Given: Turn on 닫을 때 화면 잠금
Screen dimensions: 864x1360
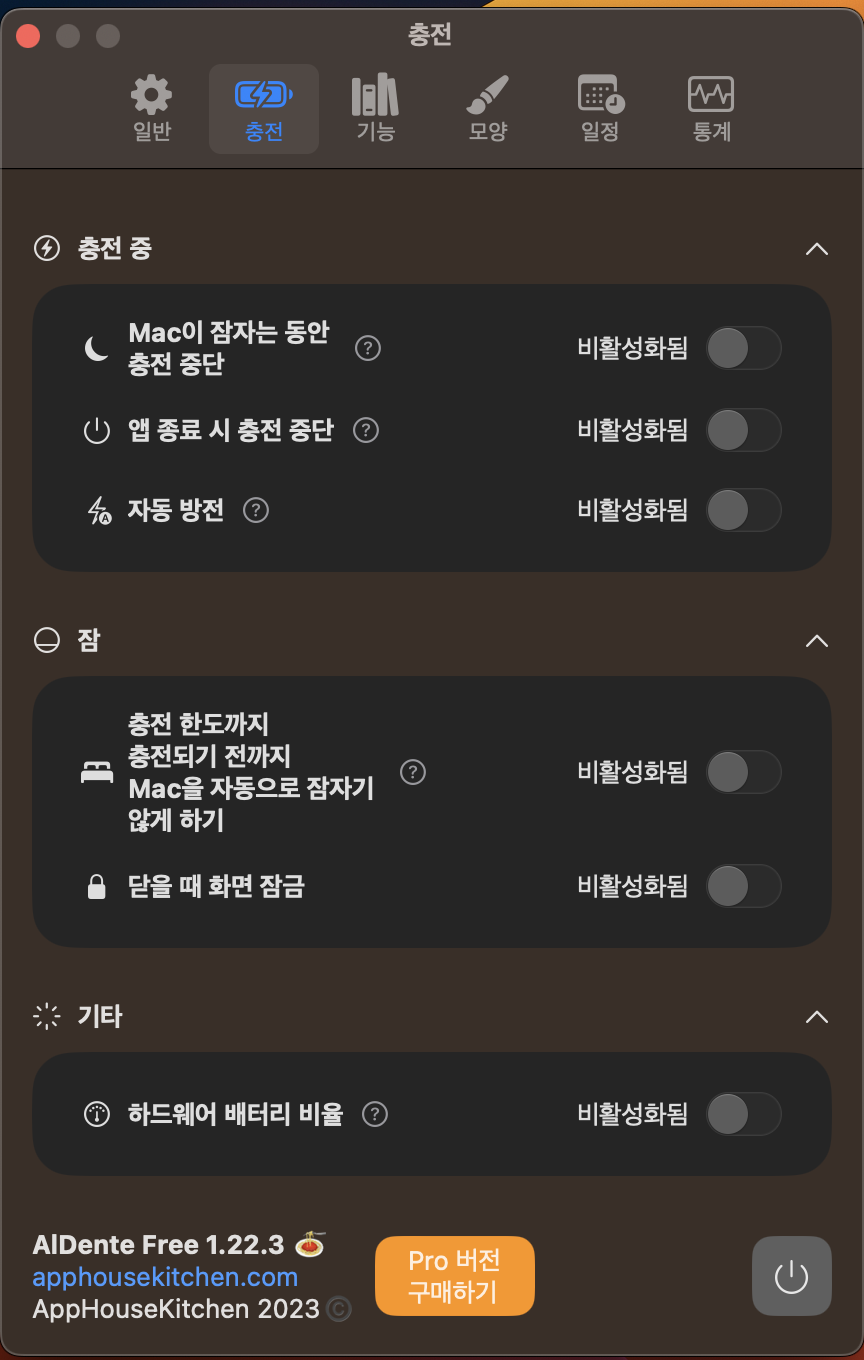Looking at the screenshot, I should [x=744, y=886].
